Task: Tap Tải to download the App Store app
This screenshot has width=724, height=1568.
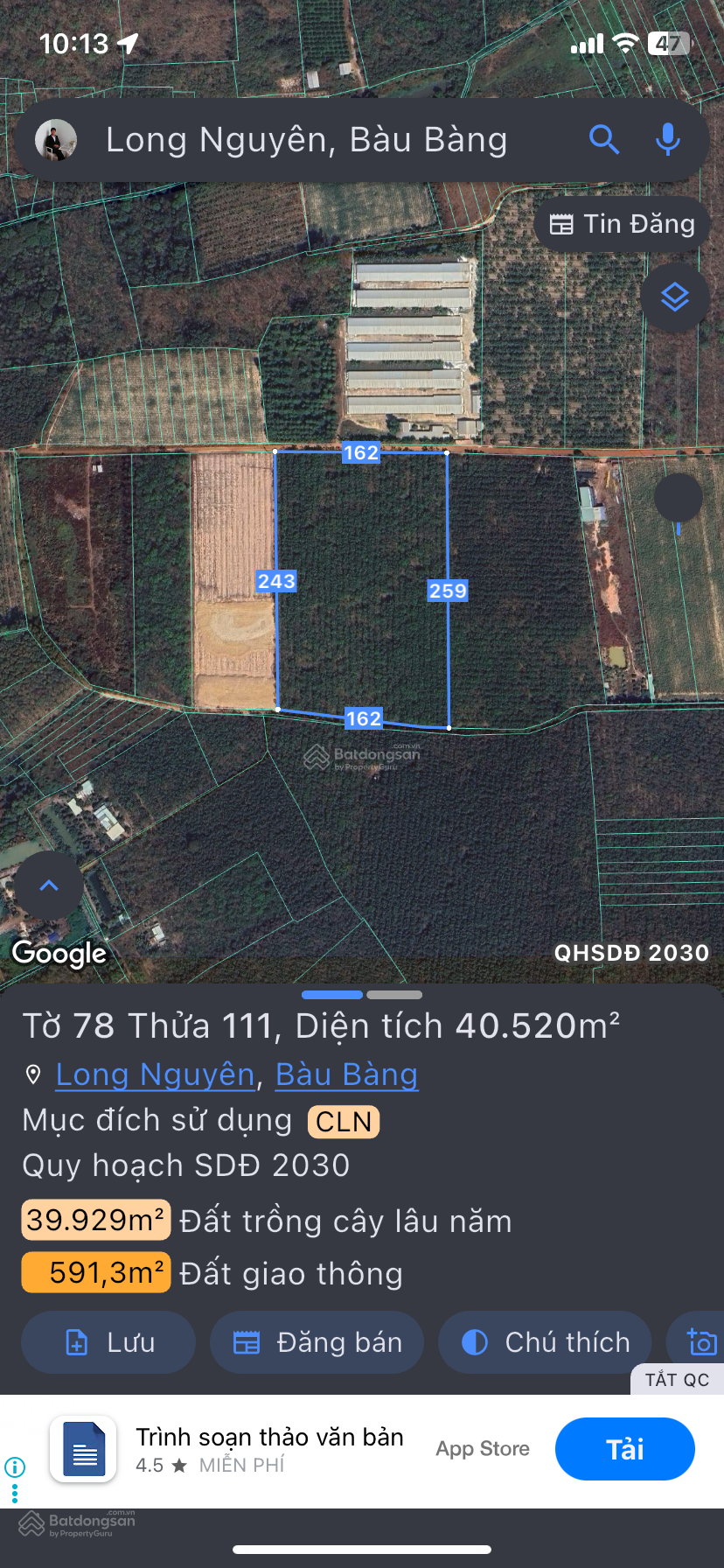Action: pos(624,1448)
